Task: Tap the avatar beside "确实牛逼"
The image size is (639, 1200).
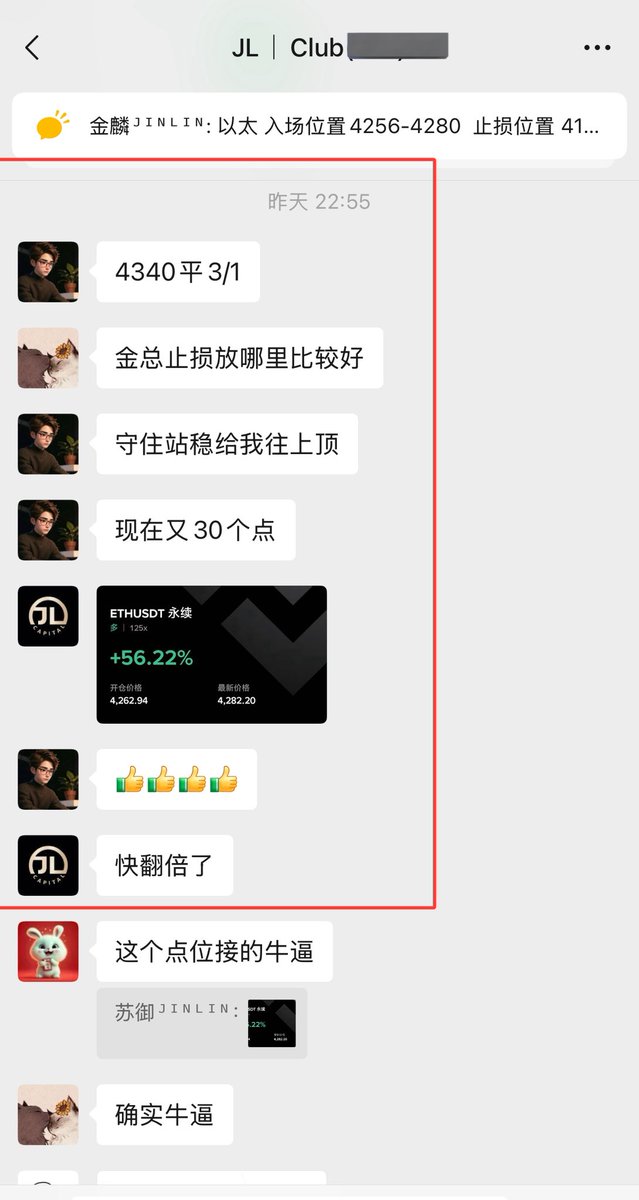Action: tap(48, 1114)
